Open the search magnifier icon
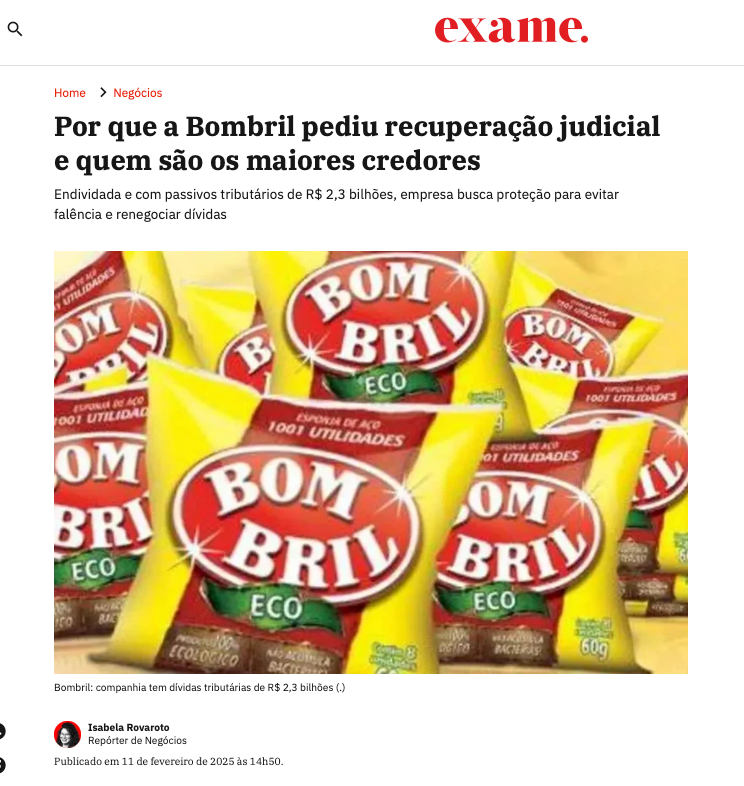 pyautogui.click(x=15, y=29)
